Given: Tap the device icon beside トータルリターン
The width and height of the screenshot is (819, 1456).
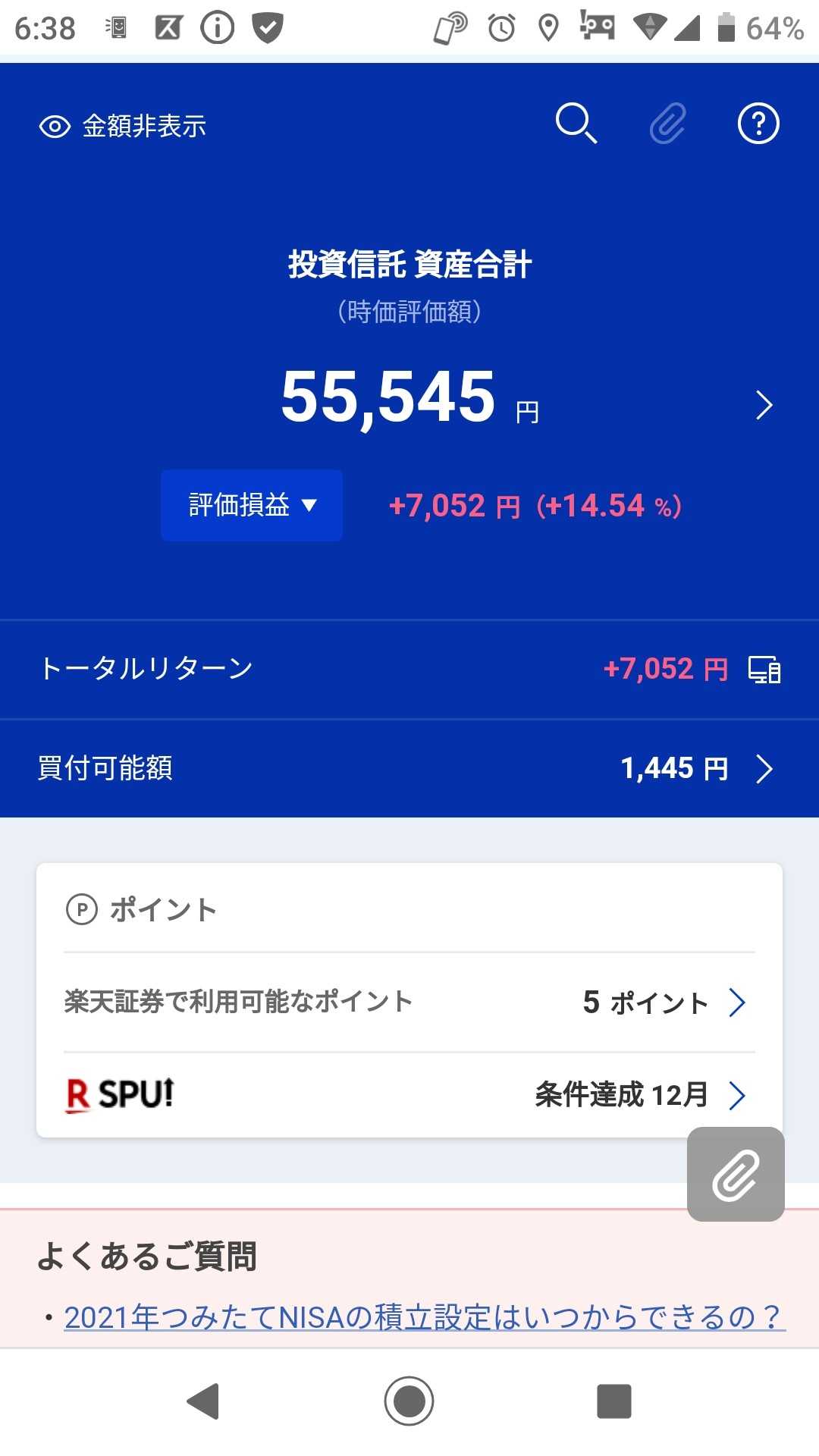Looking at the screenshot, I should [764, 670].
